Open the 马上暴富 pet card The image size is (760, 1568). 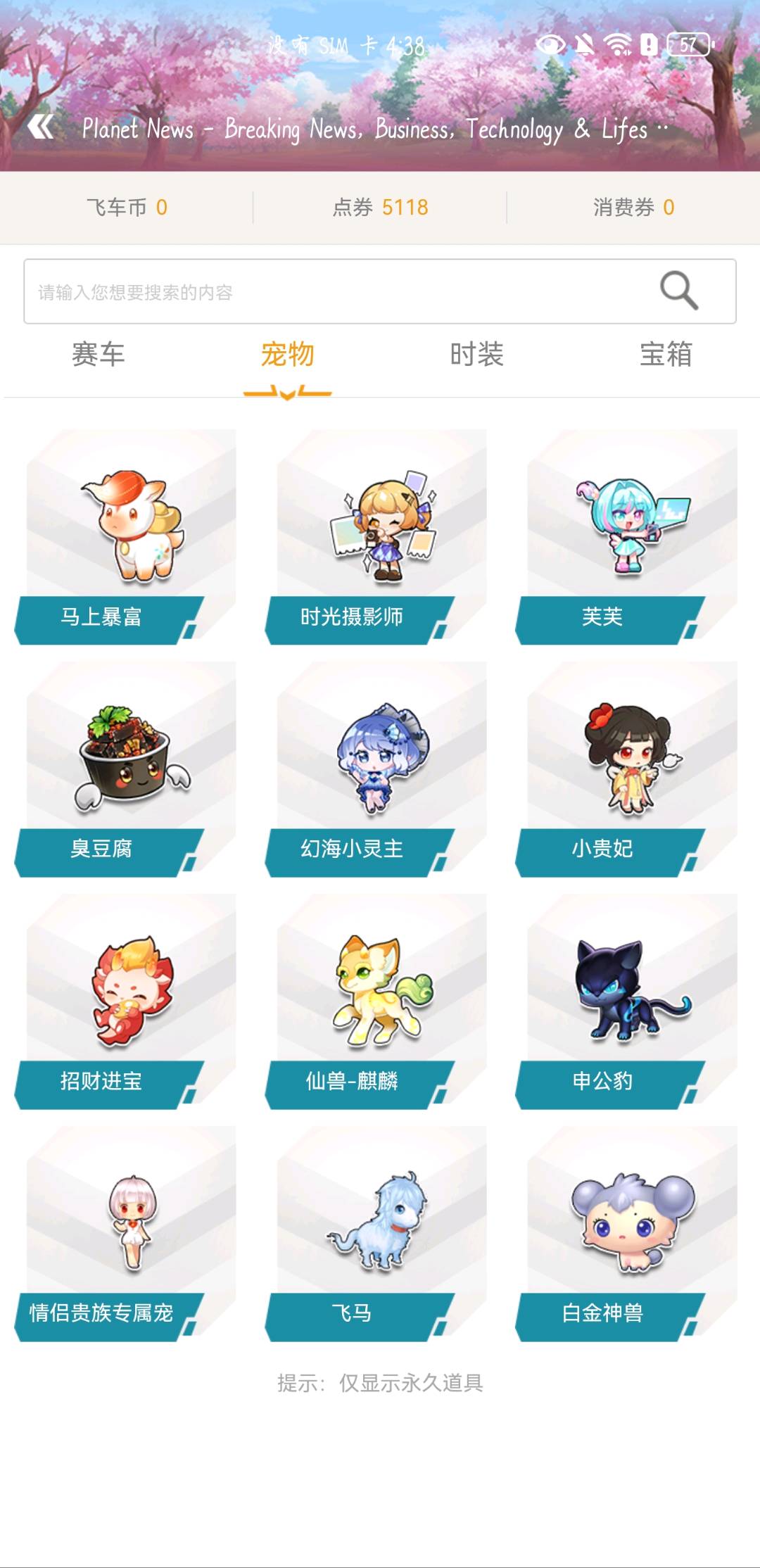click(x=130, y=536)
